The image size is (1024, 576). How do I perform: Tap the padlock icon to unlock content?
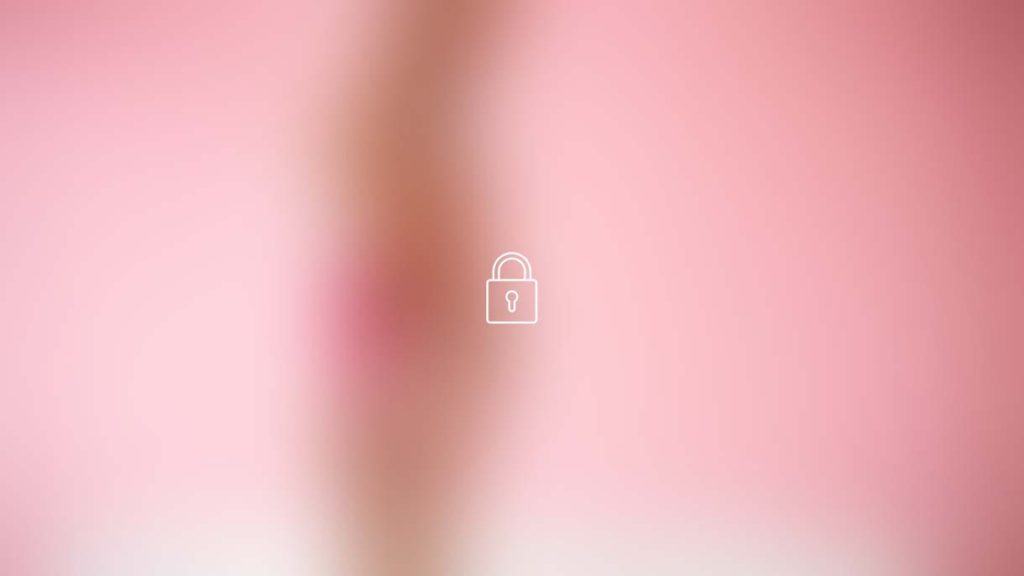click(x=511, y=289)
